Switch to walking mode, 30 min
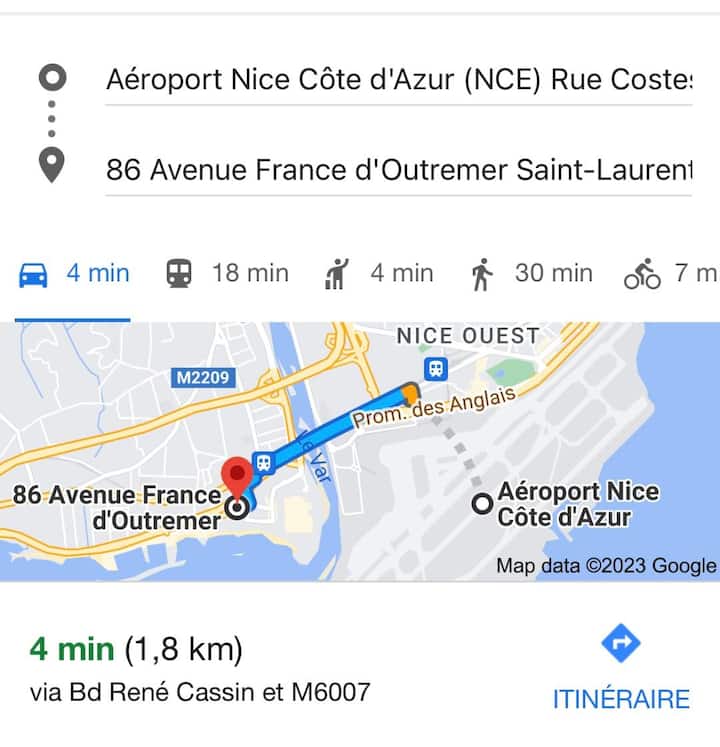Viewport: 720px width, 747px height. point(531,273)
